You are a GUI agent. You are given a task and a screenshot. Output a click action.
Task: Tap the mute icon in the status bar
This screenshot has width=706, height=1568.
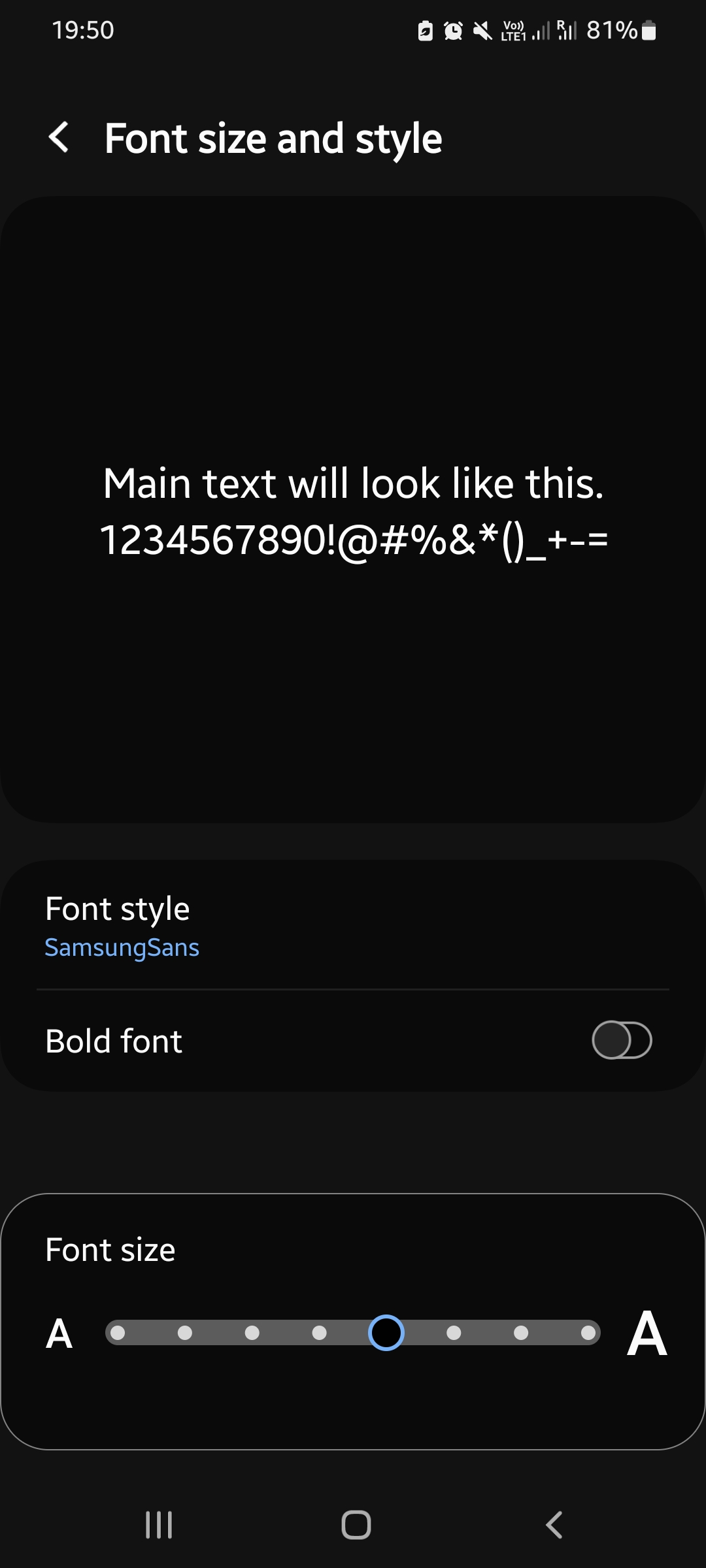pos(482,31)
